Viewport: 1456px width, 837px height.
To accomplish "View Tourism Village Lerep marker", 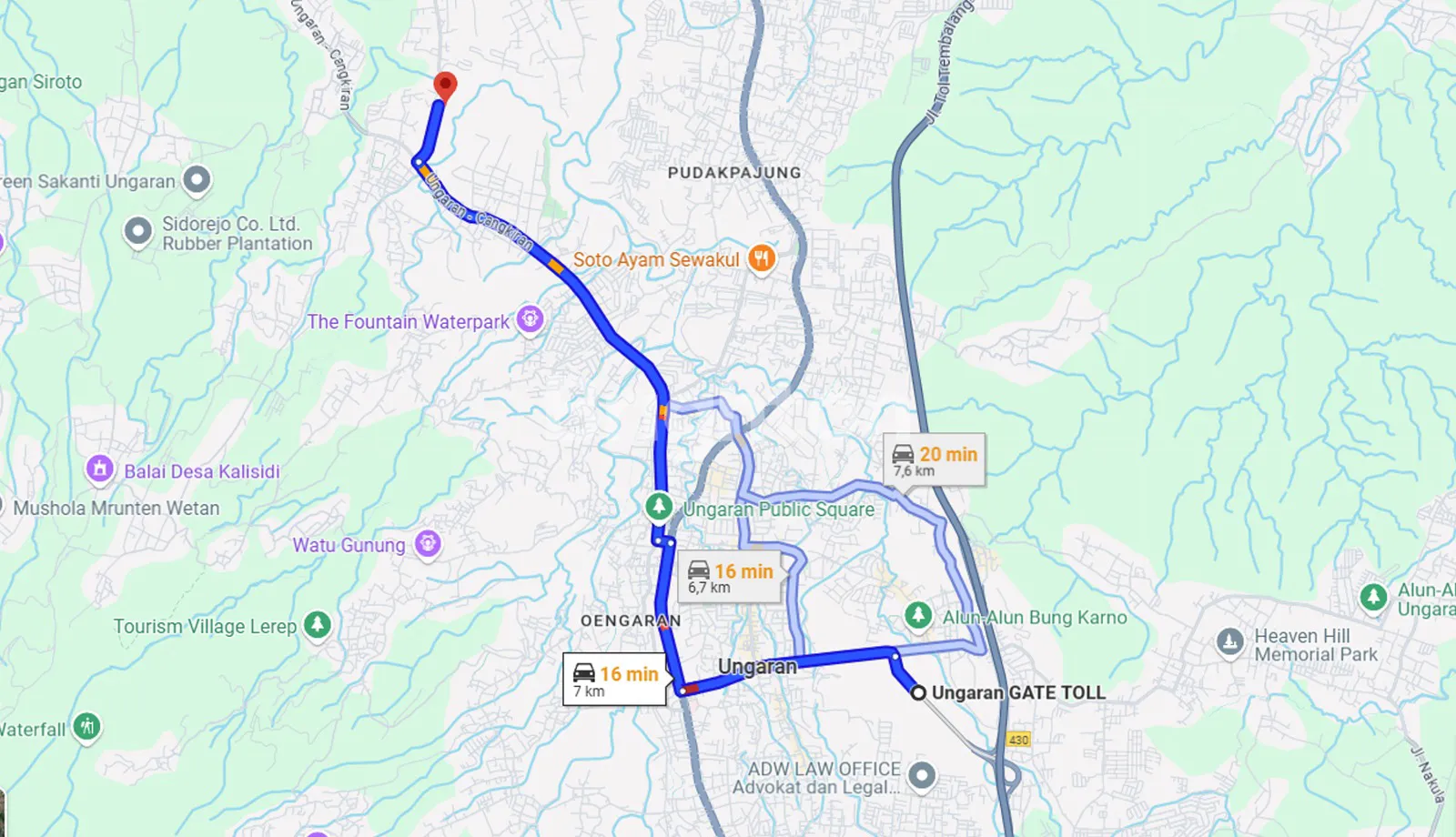I will click(x=317, y=625).
